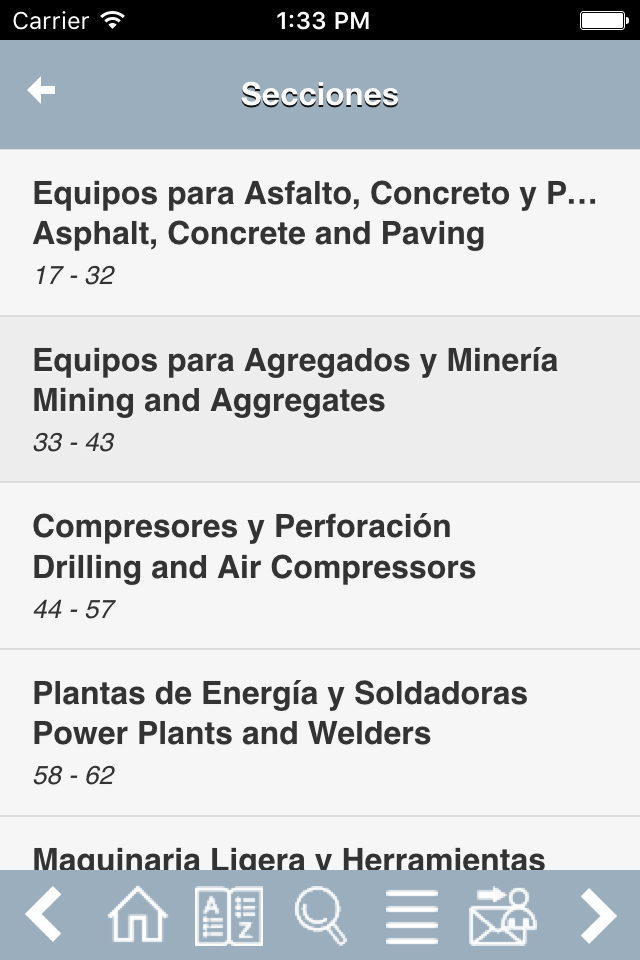Open Drilling and Air Compressors section
The width and height of the screenshot is (640, 960).
pyautogui.click(x=320, y=566)
